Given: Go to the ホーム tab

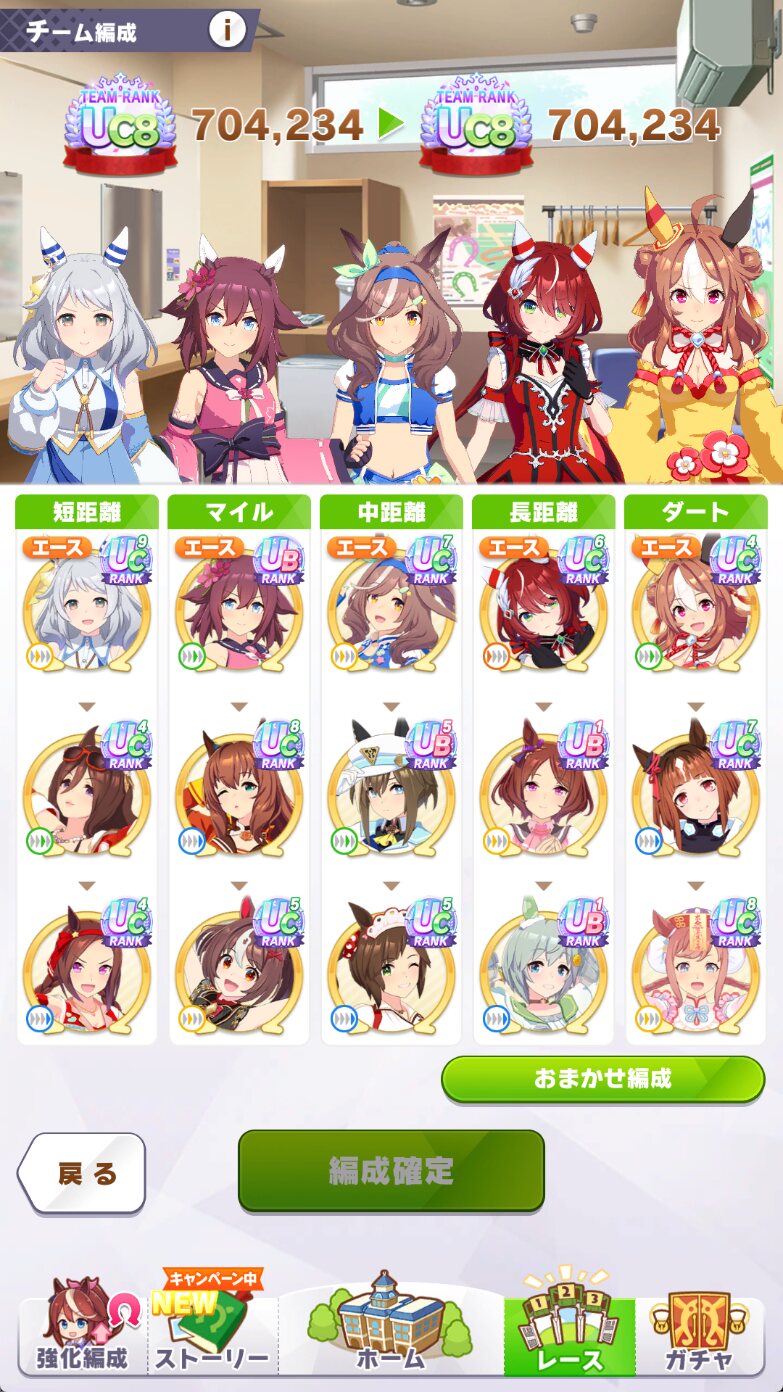Looking at the screenshot, I should click(391, 1326).
